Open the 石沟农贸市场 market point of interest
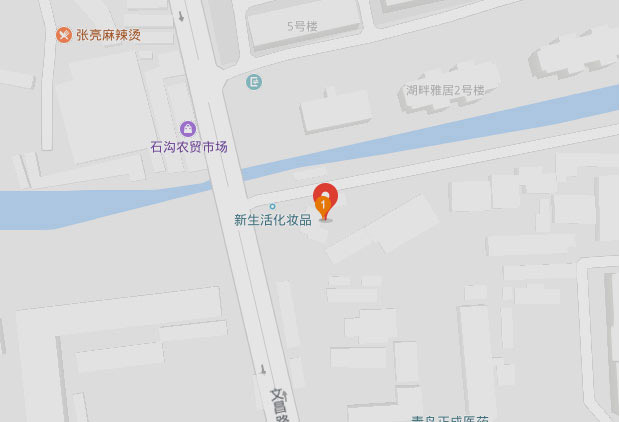 coord(188,129)
